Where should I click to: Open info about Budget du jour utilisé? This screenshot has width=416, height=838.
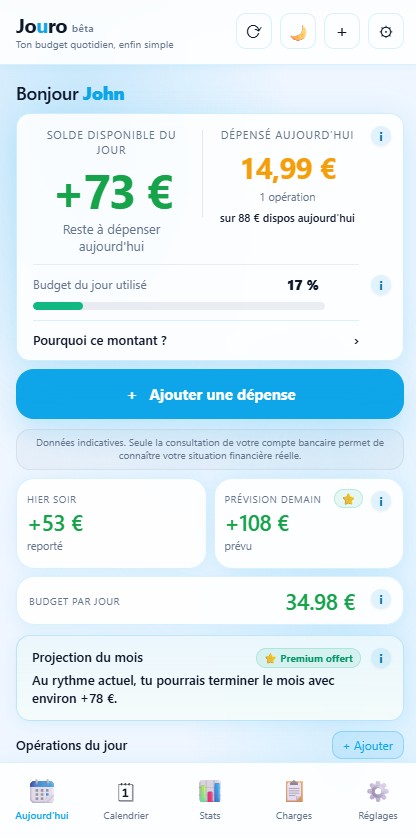pyautogui.click(x=381, y=285)
